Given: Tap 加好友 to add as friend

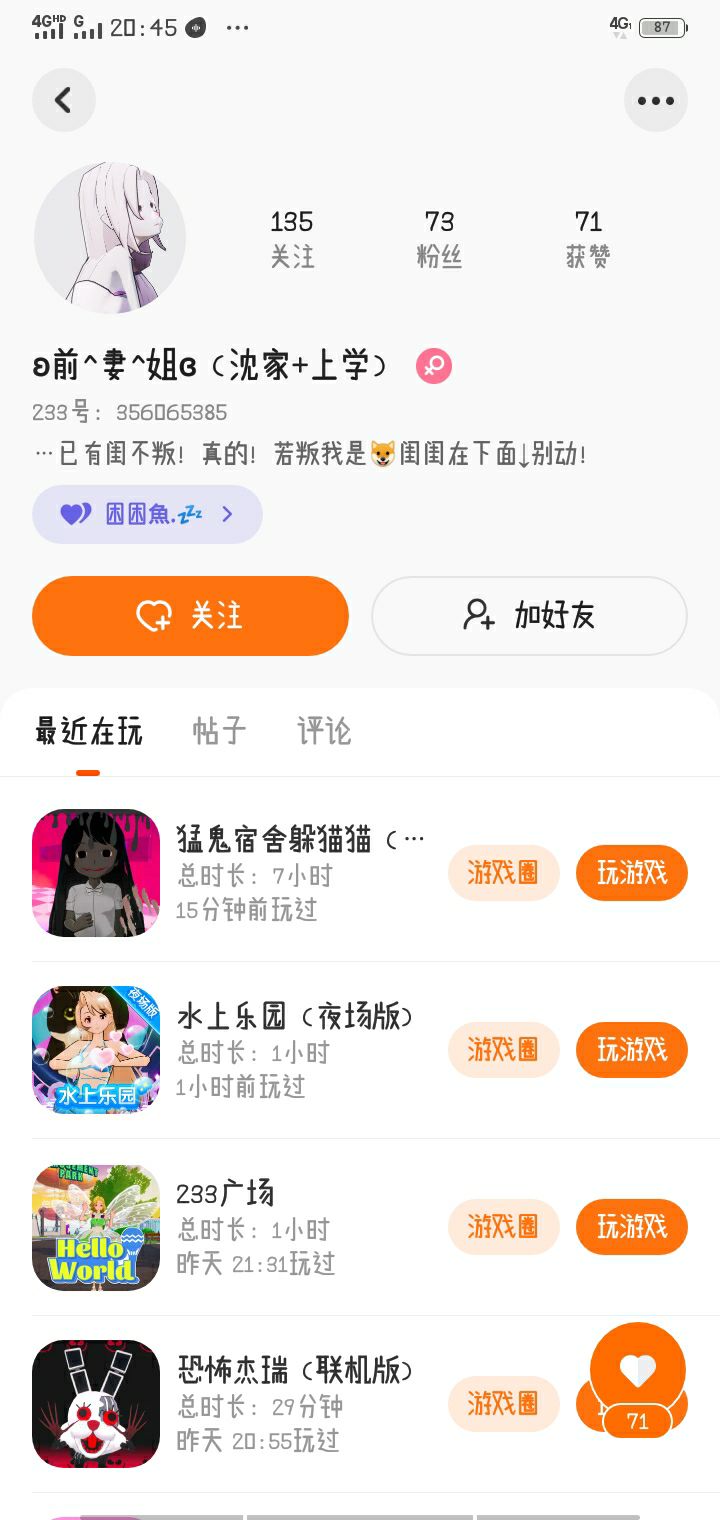Looking at the screenshot, I should pyautogui.click(x=529, y=616).
